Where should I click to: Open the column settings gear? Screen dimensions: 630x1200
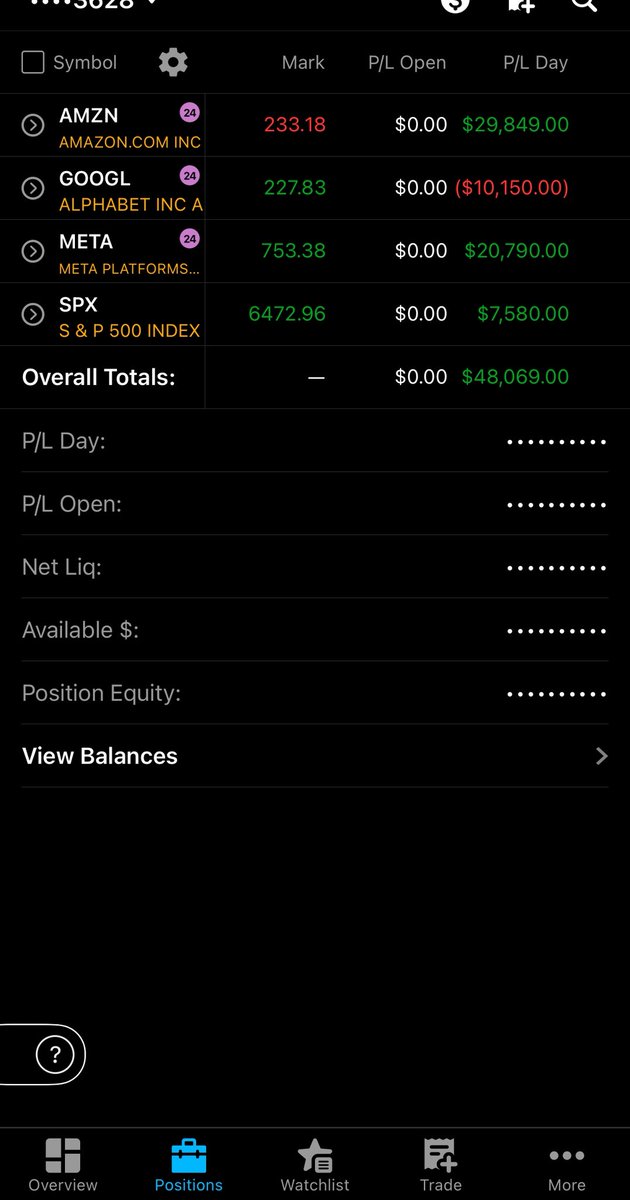coord(173,62)
